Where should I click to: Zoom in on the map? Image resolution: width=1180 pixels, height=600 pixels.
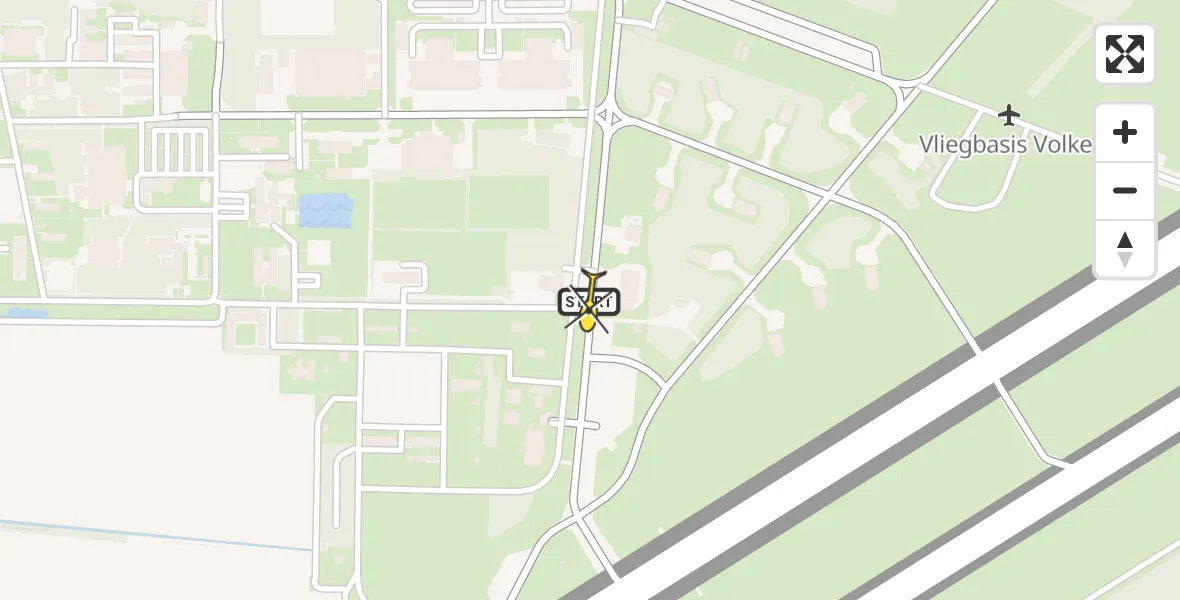click(1125, 133)
